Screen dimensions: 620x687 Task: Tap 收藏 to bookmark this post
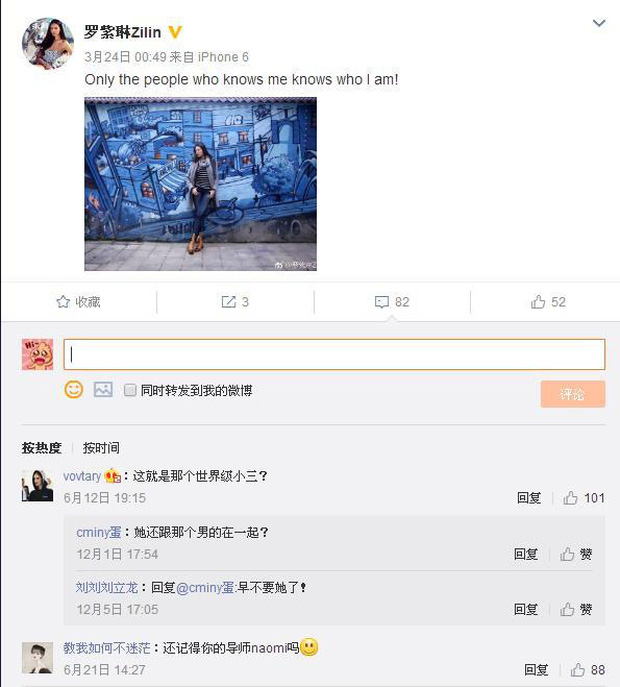click(78, 301)
